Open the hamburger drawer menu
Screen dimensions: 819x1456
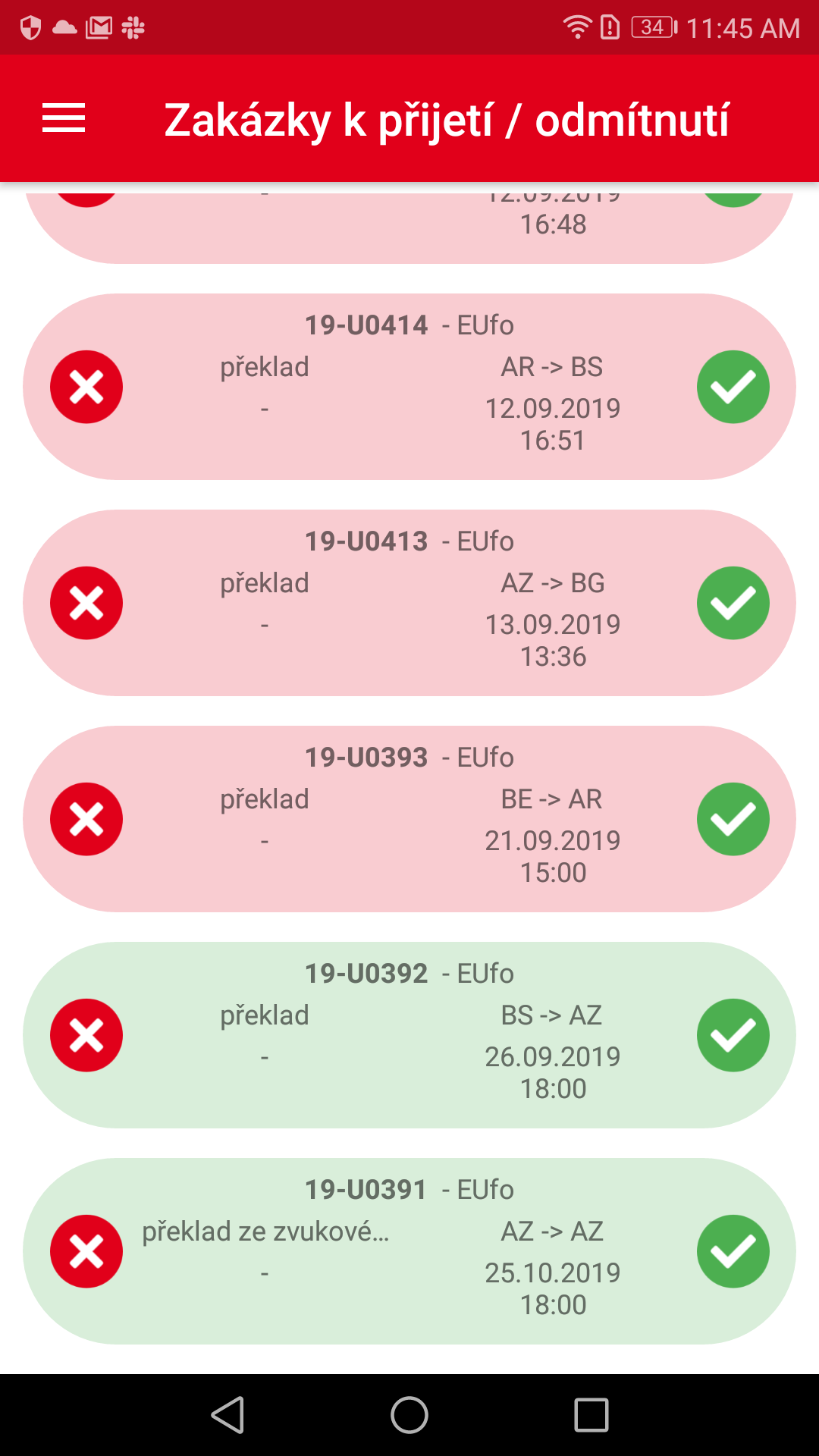pyautogui.click(x=64, y=118)
